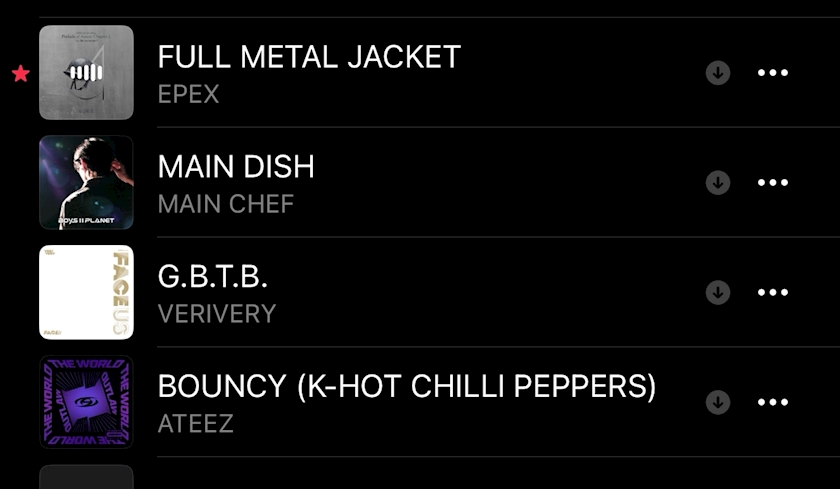Download G.B.T.B. for offline listening
This screenshot has height=489, width=840.
[x=718, y=293]
